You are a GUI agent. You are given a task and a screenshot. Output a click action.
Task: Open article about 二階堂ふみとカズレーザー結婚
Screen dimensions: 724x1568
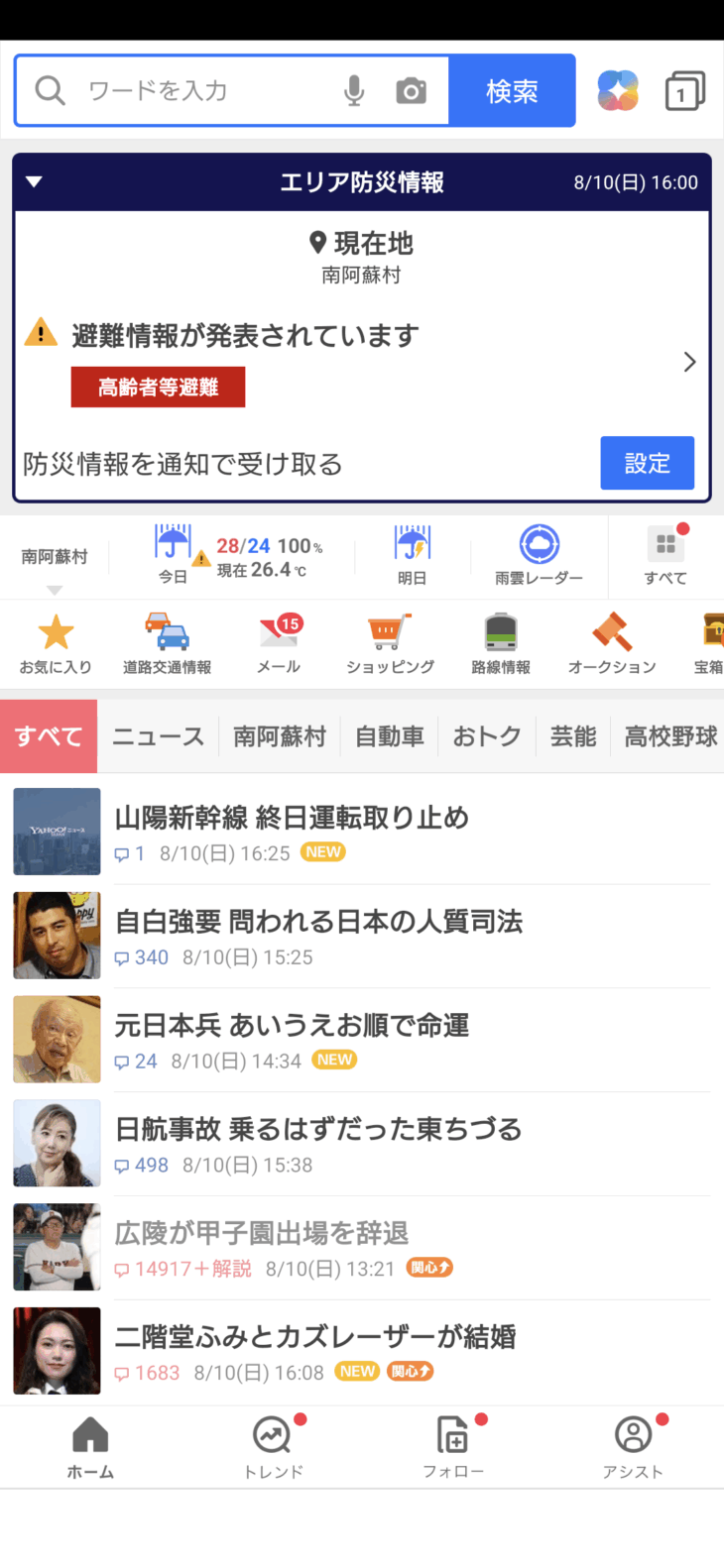tap(315, 1337)
